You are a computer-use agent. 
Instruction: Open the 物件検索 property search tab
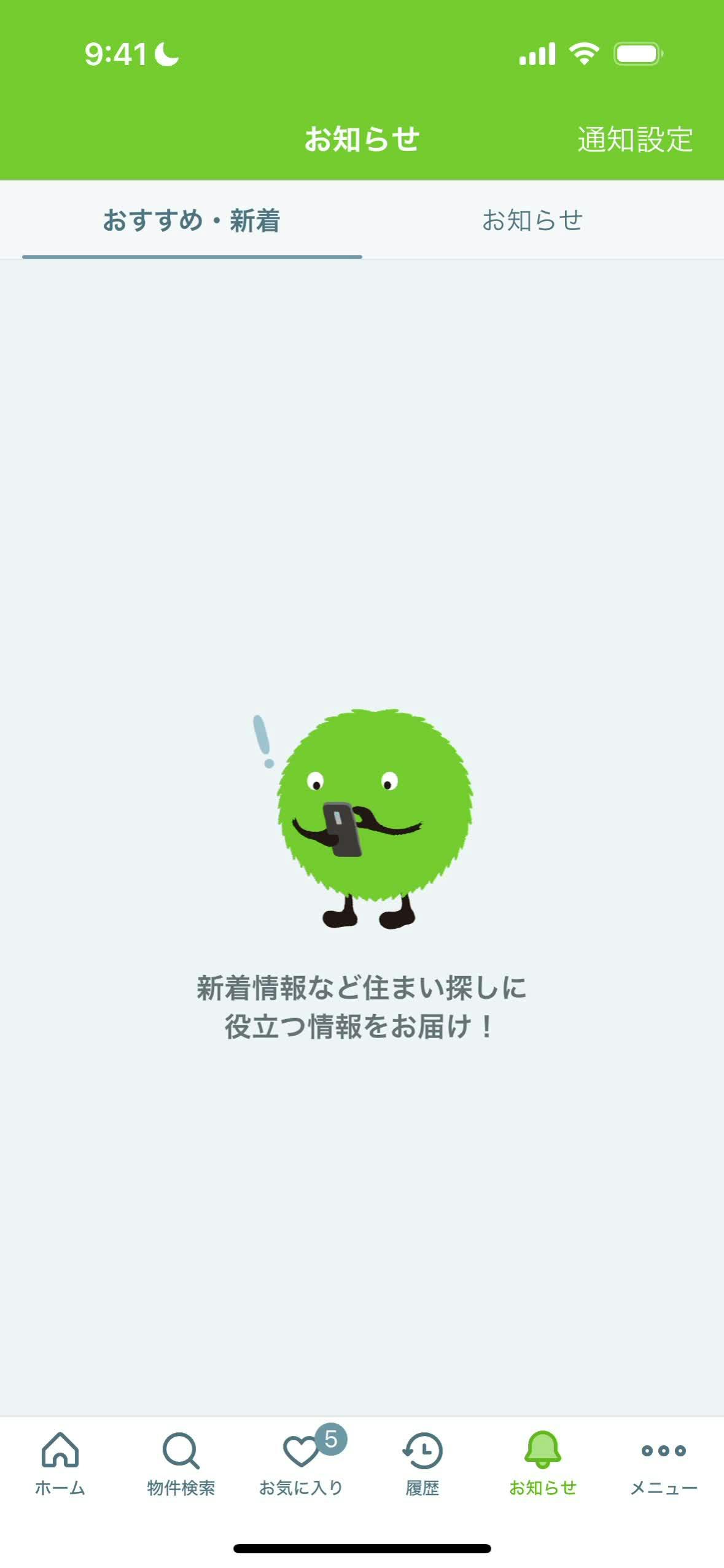pos(181,1462)
